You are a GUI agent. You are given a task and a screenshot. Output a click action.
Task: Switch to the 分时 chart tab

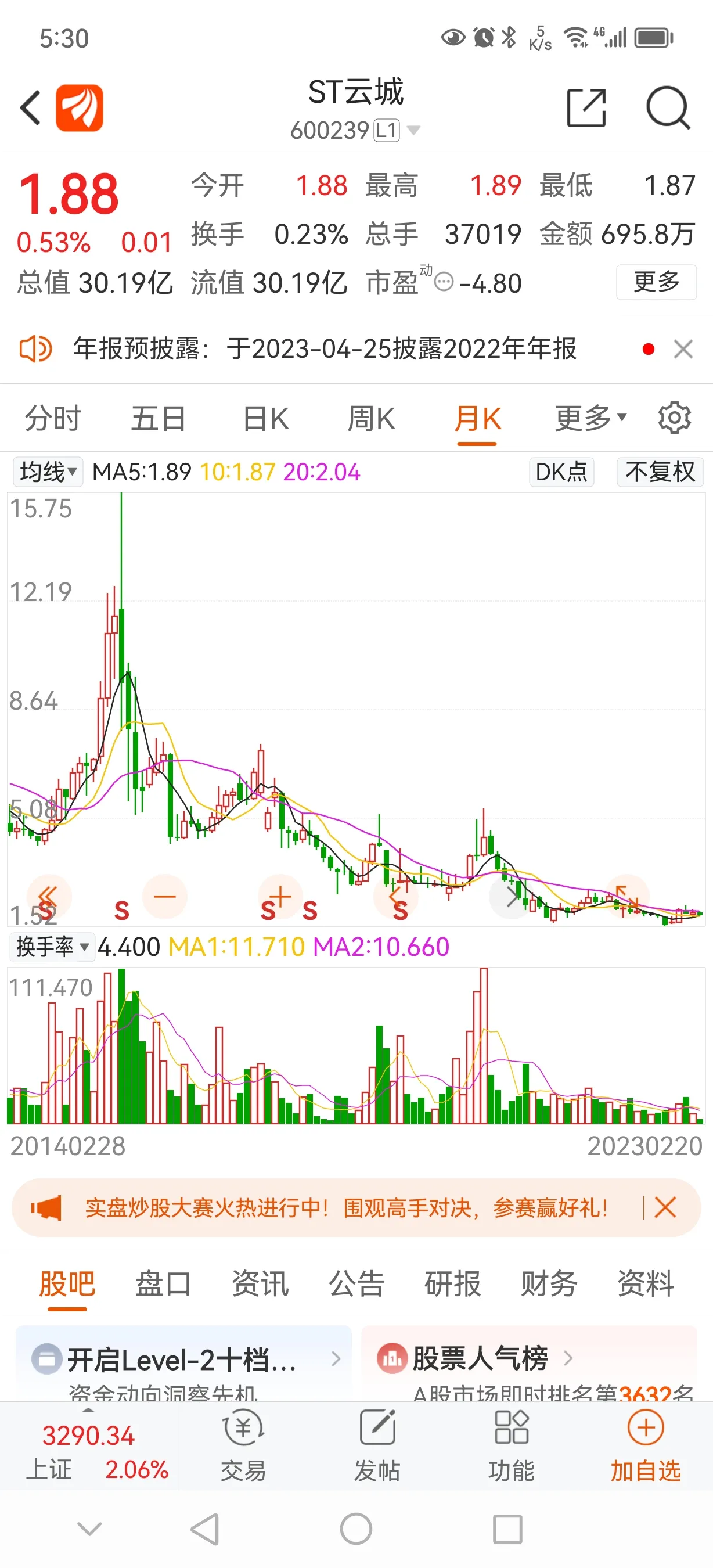pyautogui.click(x=52, y=419)
